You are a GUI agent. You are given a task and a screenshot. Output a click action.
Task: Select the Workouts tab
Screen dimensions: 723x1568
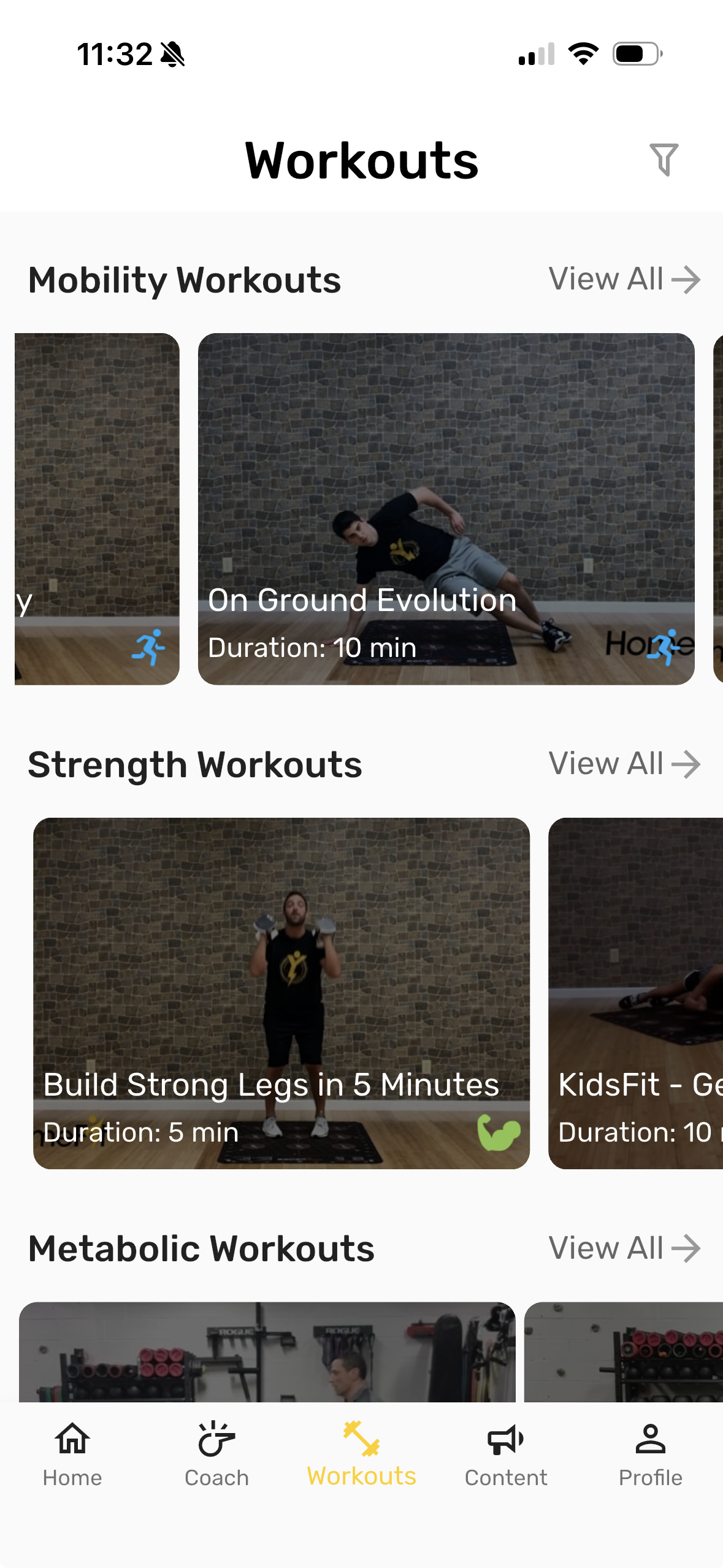(361, 1455)
